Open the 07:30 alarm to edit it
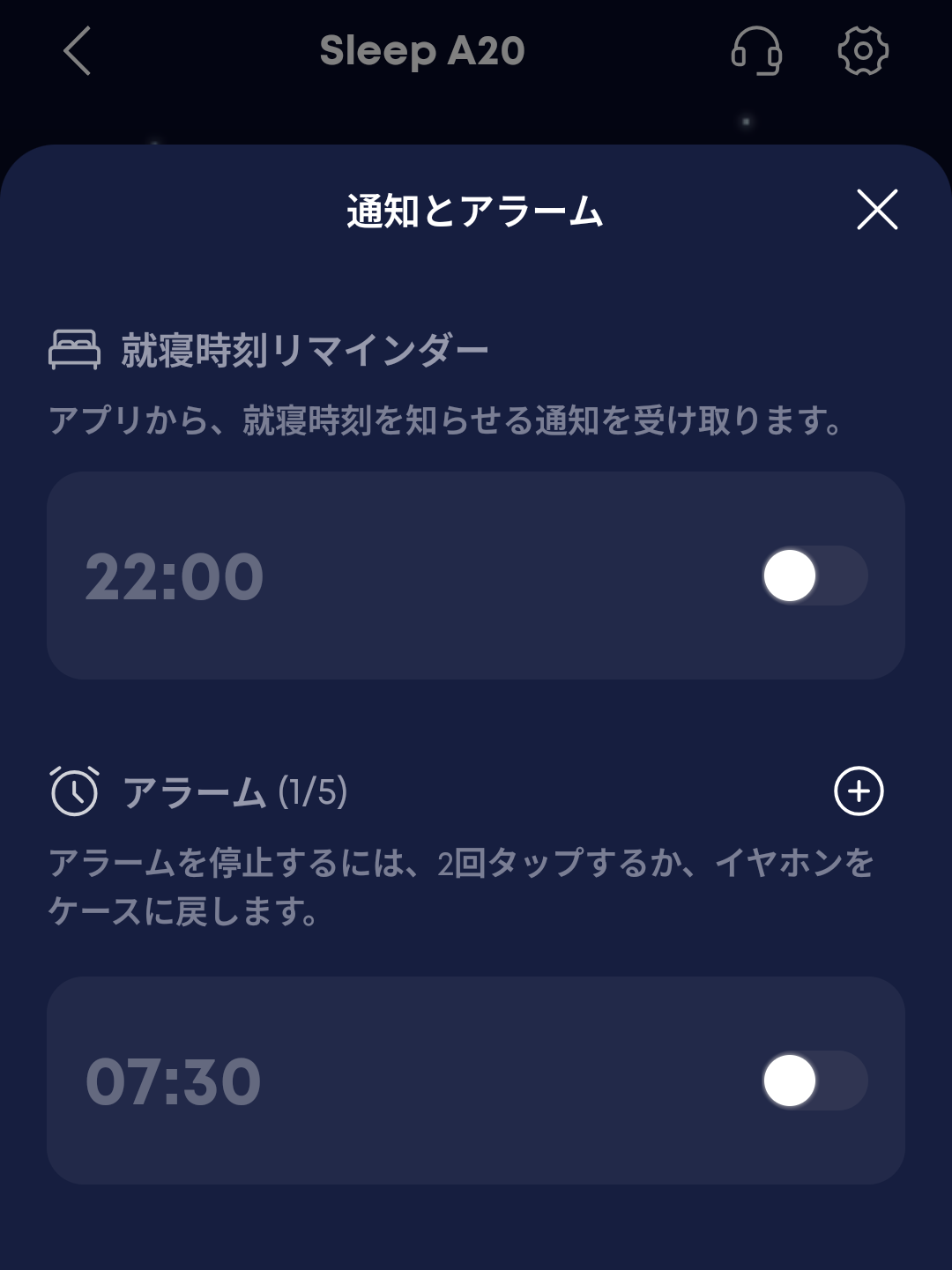Screen dimensions: 952x1270 coord(175,1081)
